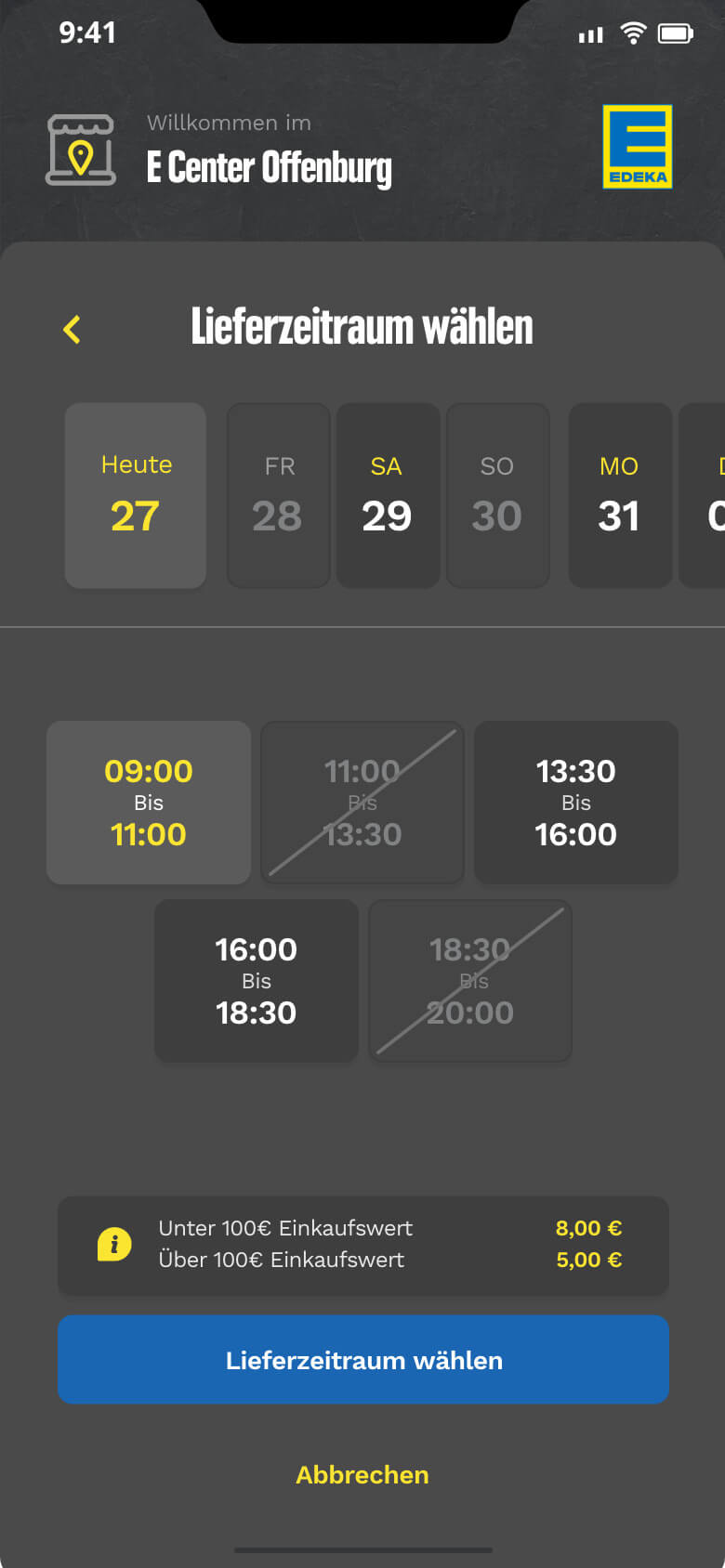
Task: Pick the 16:00 to 18:30 delivery window
Action: (257, 981)
